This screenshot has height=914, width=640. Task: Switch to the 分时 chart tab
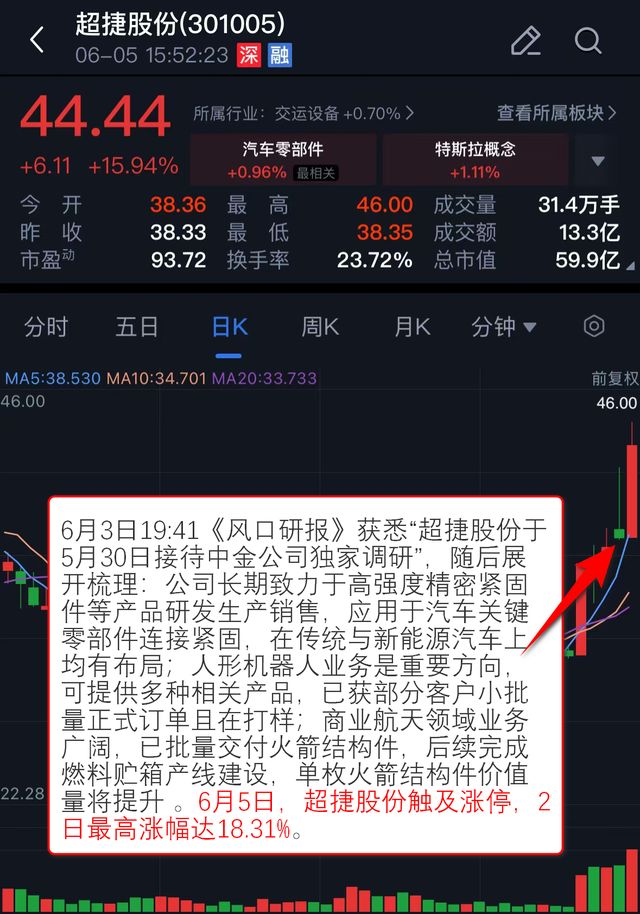[46, 327]
